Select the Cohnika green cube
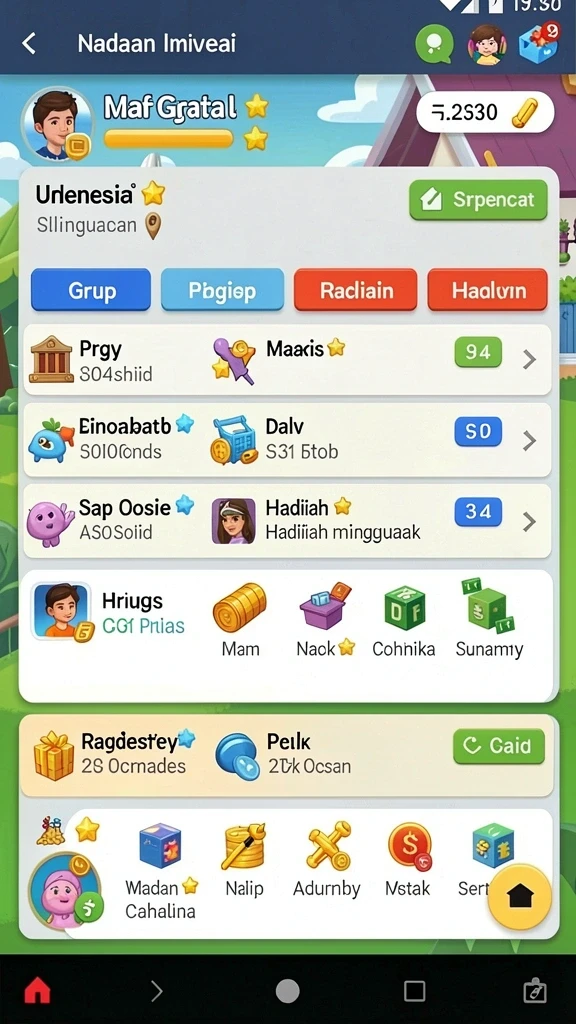The width and height of the screenshot is (576, 1024). pos(404,620)
